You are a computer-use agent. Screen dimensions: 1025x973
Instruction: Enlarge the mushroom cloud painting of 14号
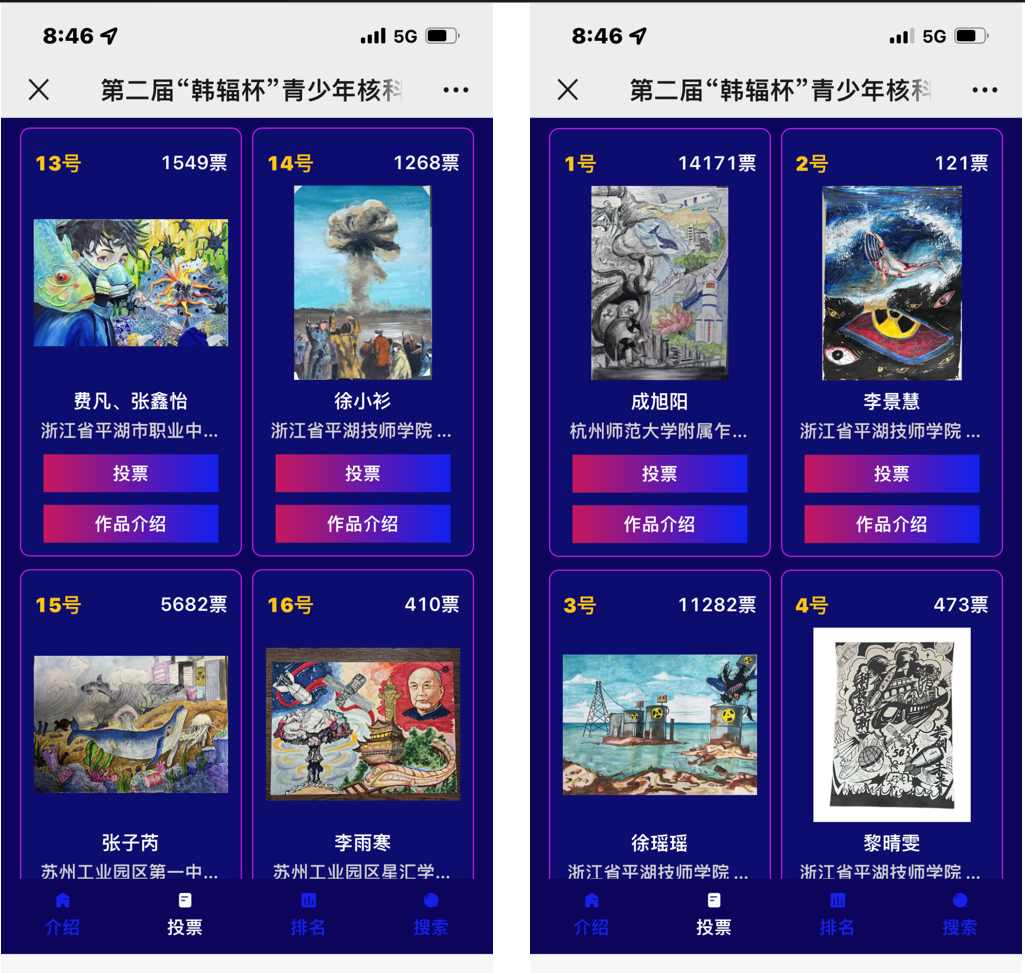tap(362, 283)
